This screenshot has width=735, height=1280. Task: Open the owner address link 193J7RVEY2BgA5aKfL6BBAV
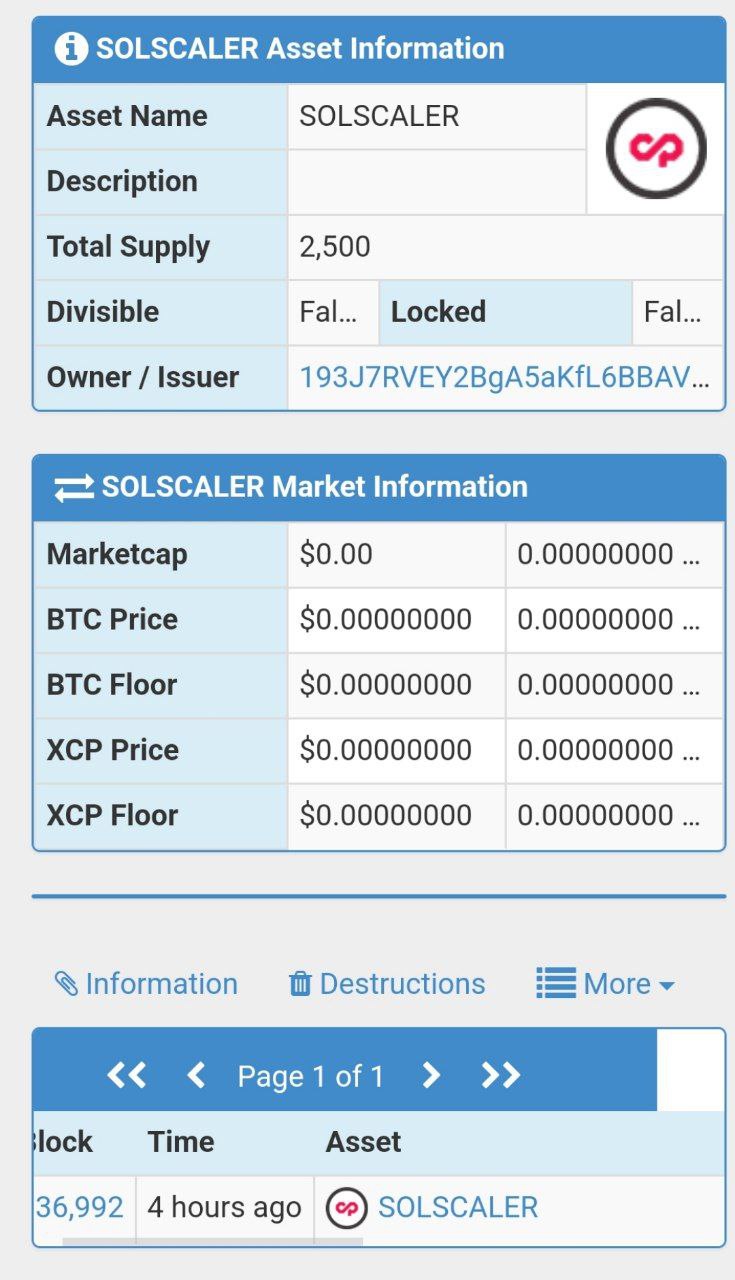point(505,377)
